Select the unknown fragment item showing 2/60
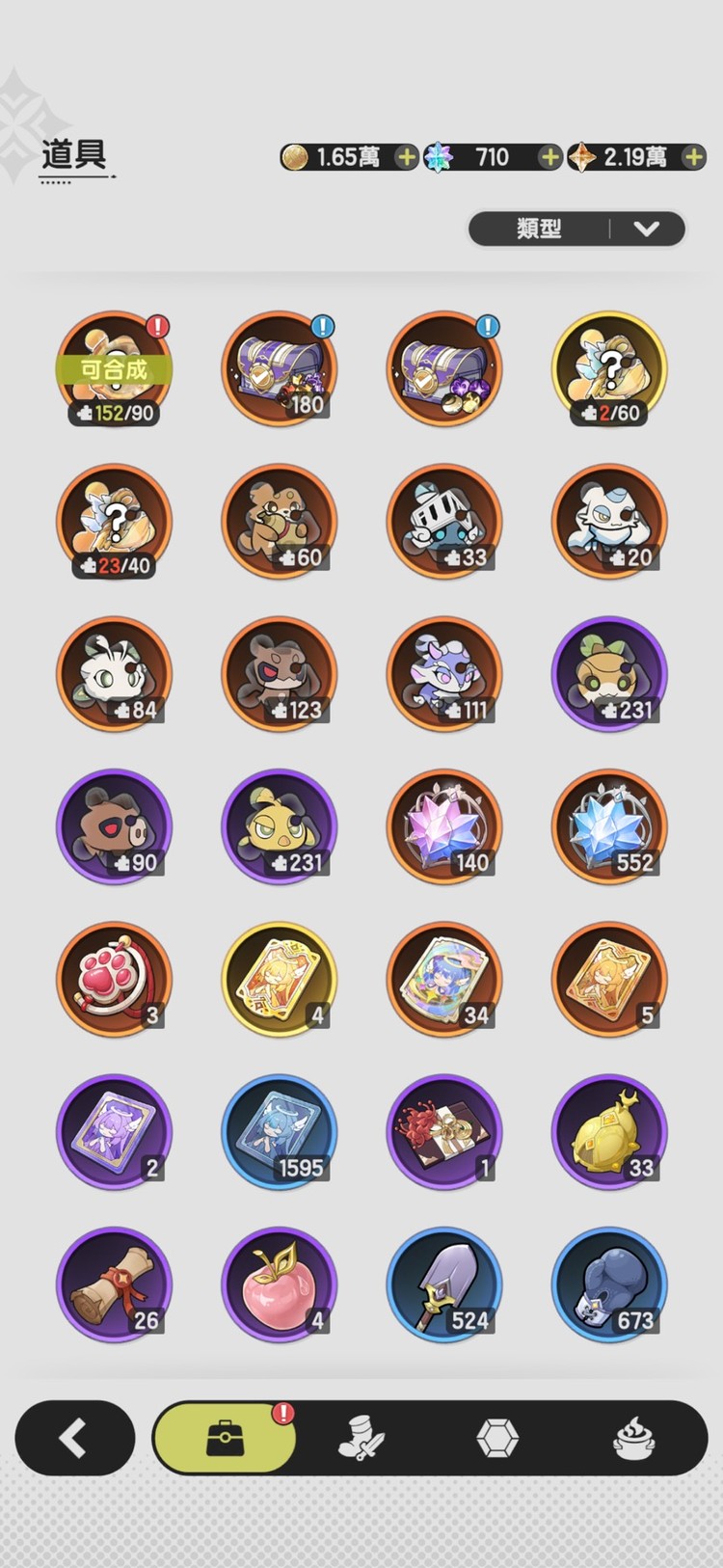723x1568 pixels. coord(609,369)
